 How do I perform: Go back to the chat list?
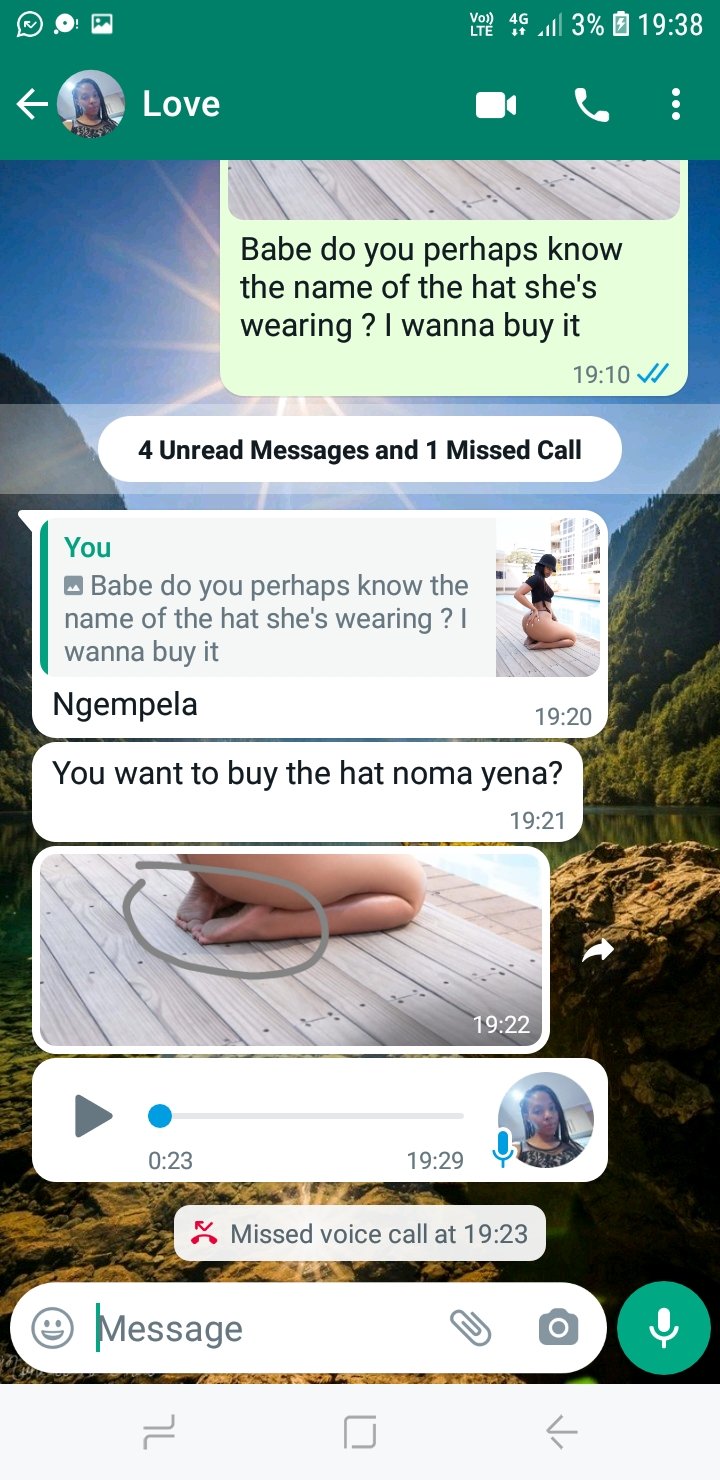tap(32, 104)
